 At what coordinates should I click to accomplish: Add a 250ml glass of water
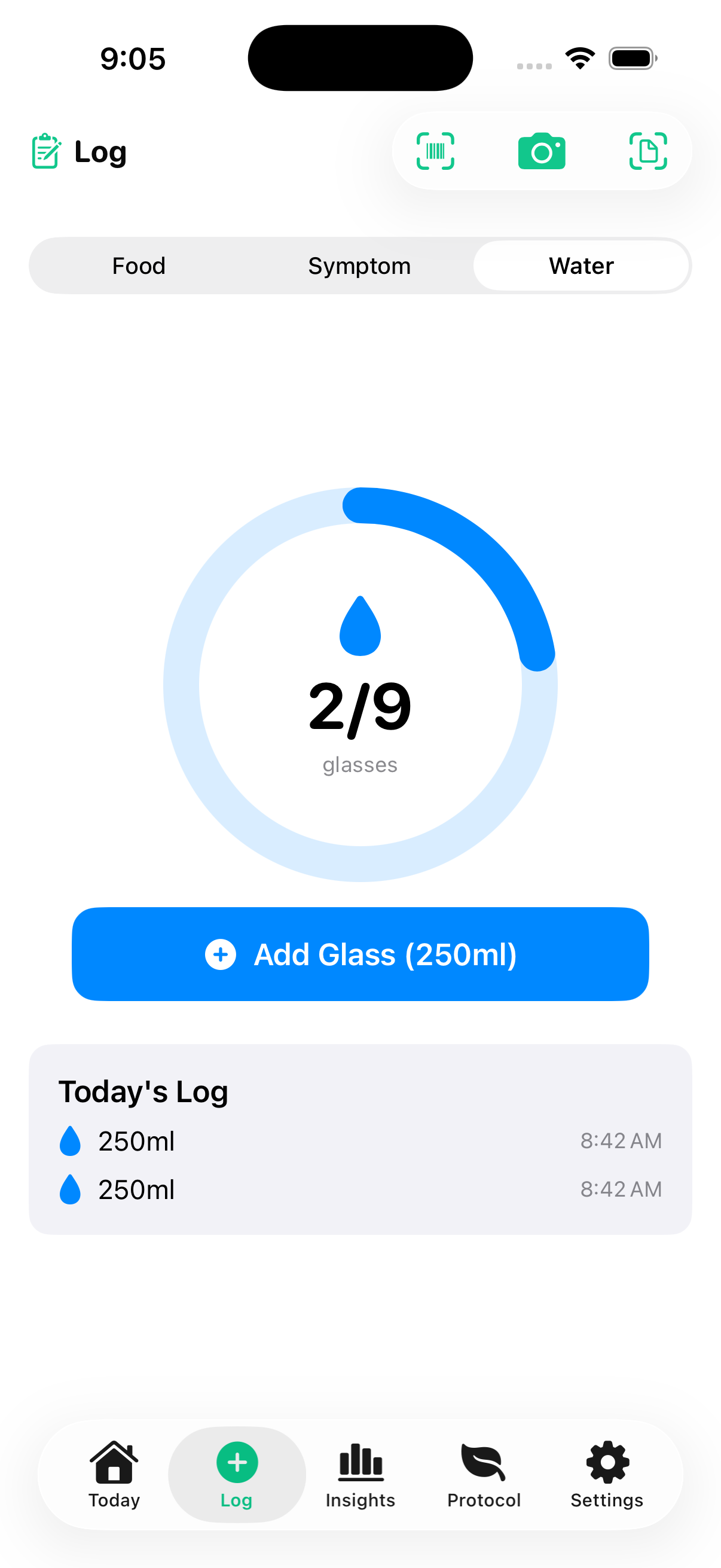(360, 954)
